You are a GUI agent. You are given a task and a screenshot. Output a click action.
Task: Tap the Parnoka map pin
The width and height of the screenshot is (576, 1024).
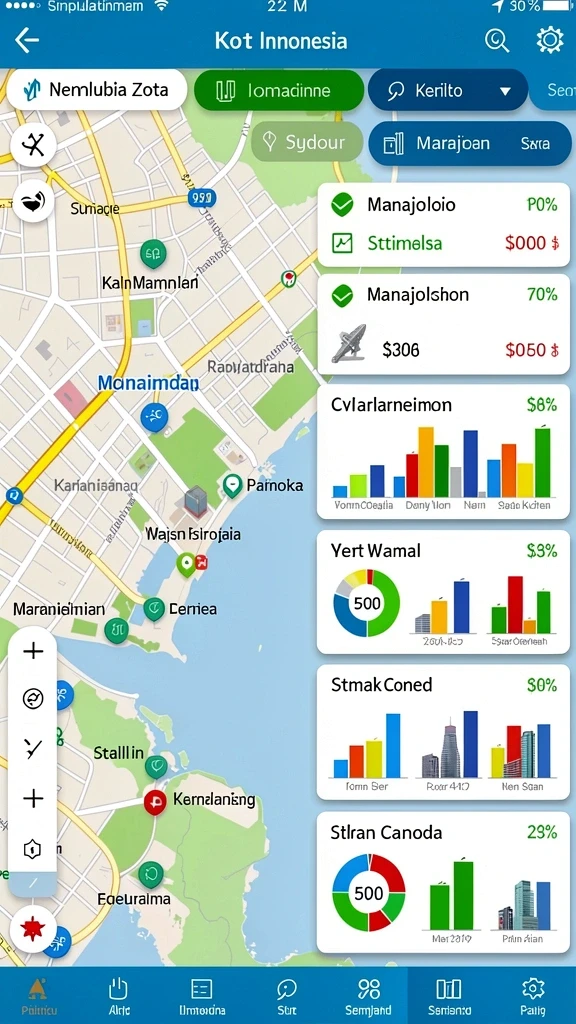pos(232,485)
